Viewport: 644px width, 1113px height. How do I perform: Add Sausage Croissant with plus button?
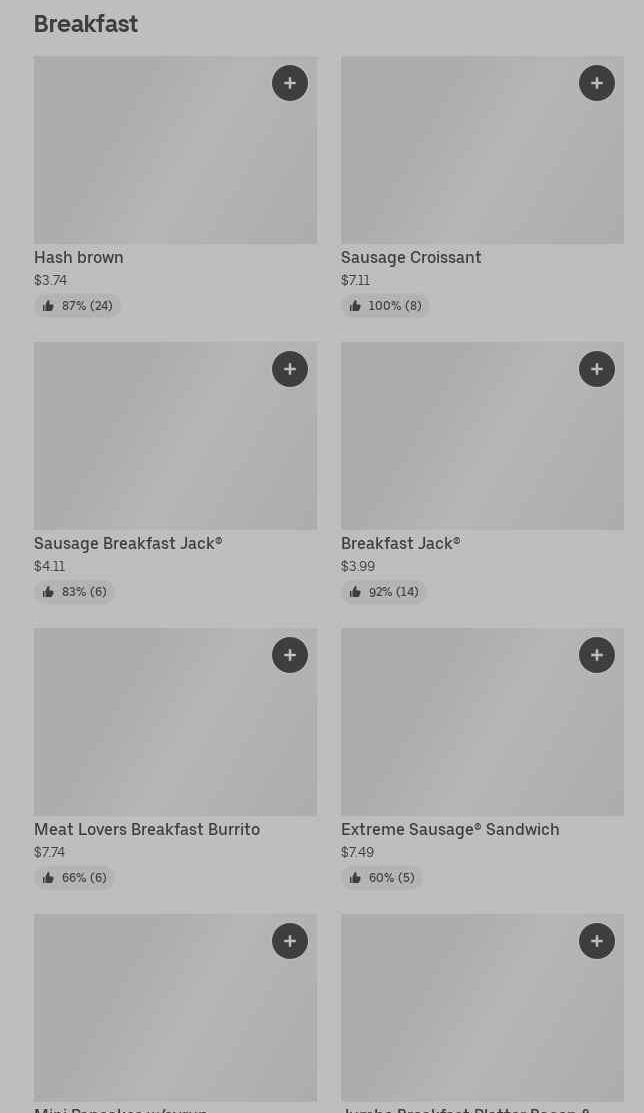596,83
